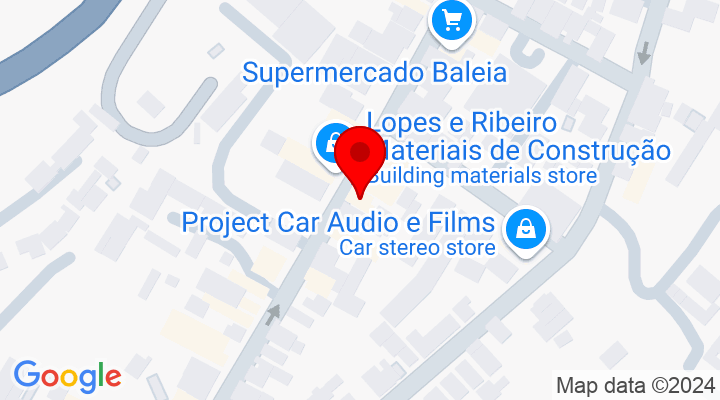Tap the red location pin
The width and height of the screenshot is (720, 400).
[x=360, y=158]
